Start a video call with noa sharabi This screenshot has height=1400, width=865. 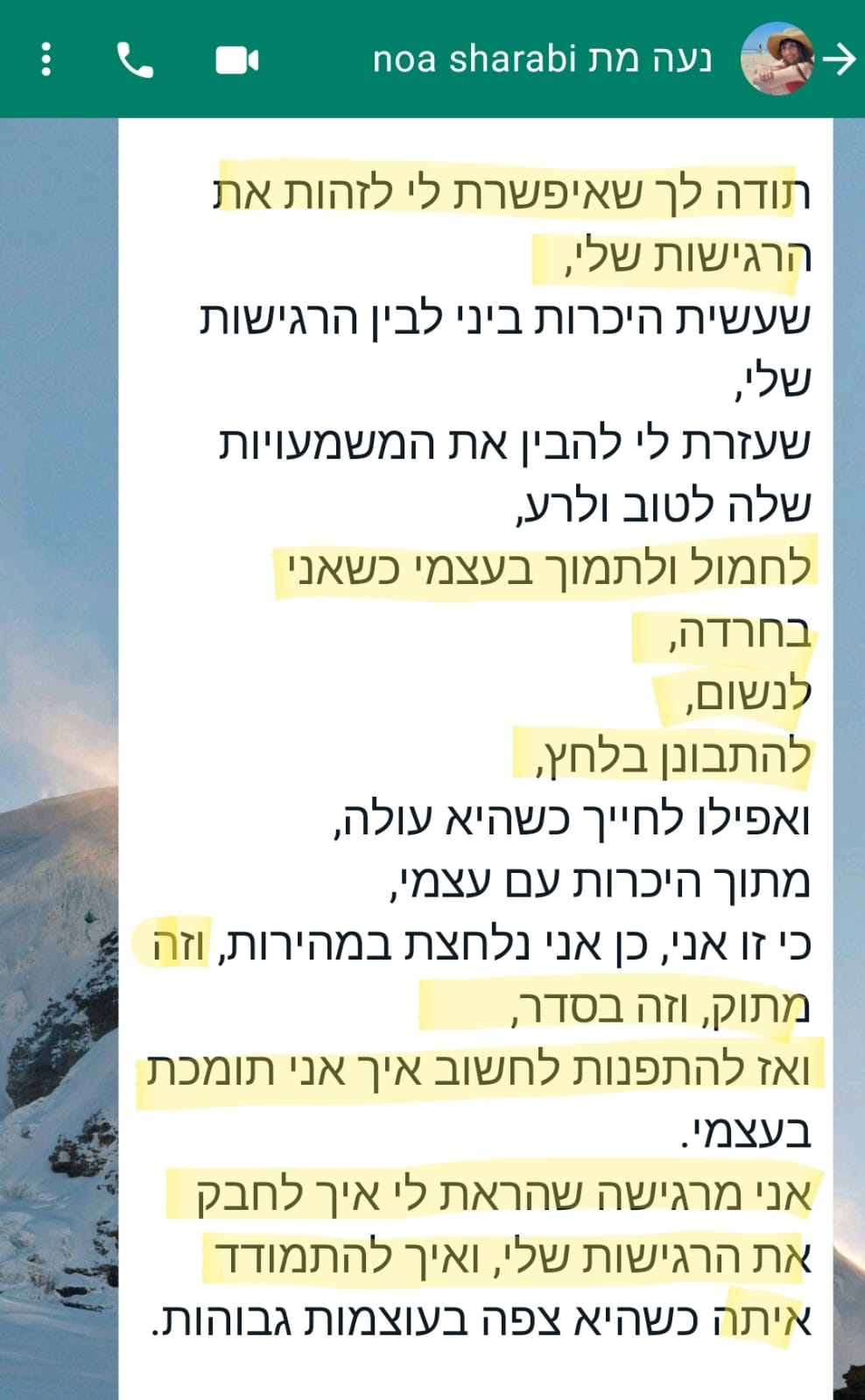(x=236, y=60)
